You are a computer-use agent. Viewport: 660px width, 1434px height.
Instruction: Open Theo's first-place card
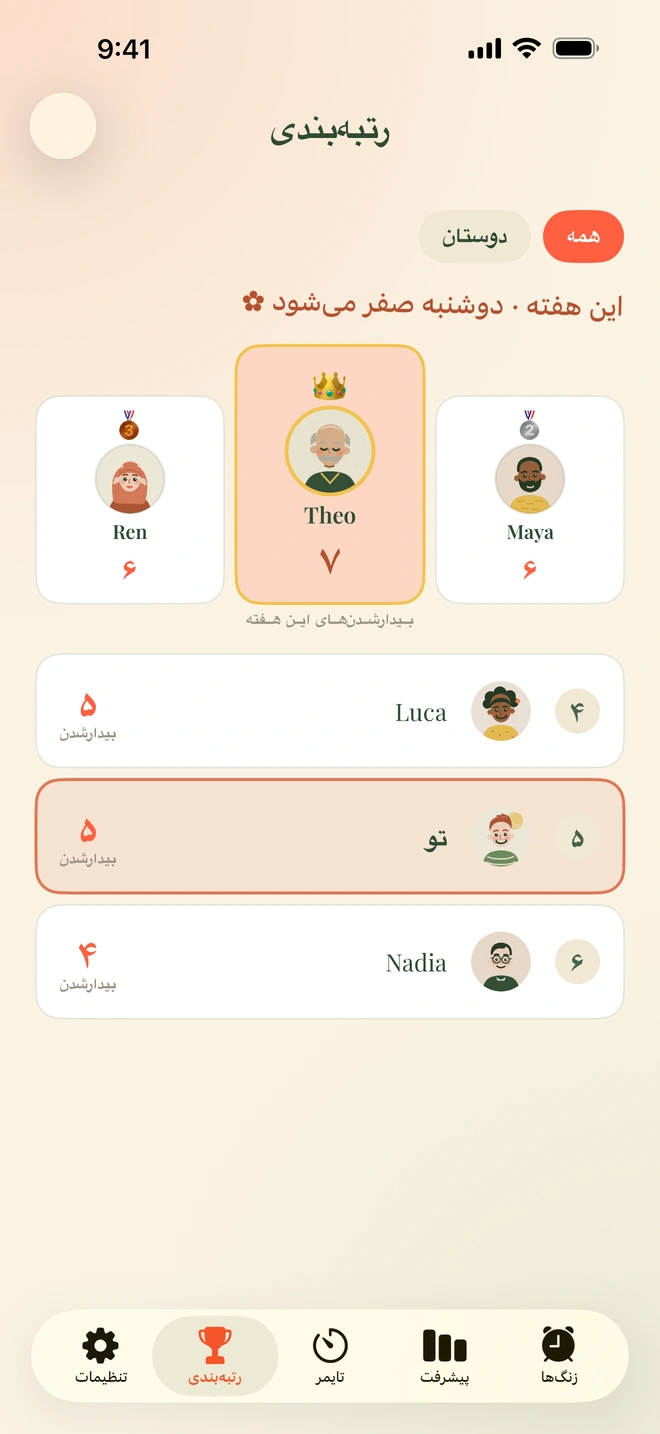(x=330, y=475)
